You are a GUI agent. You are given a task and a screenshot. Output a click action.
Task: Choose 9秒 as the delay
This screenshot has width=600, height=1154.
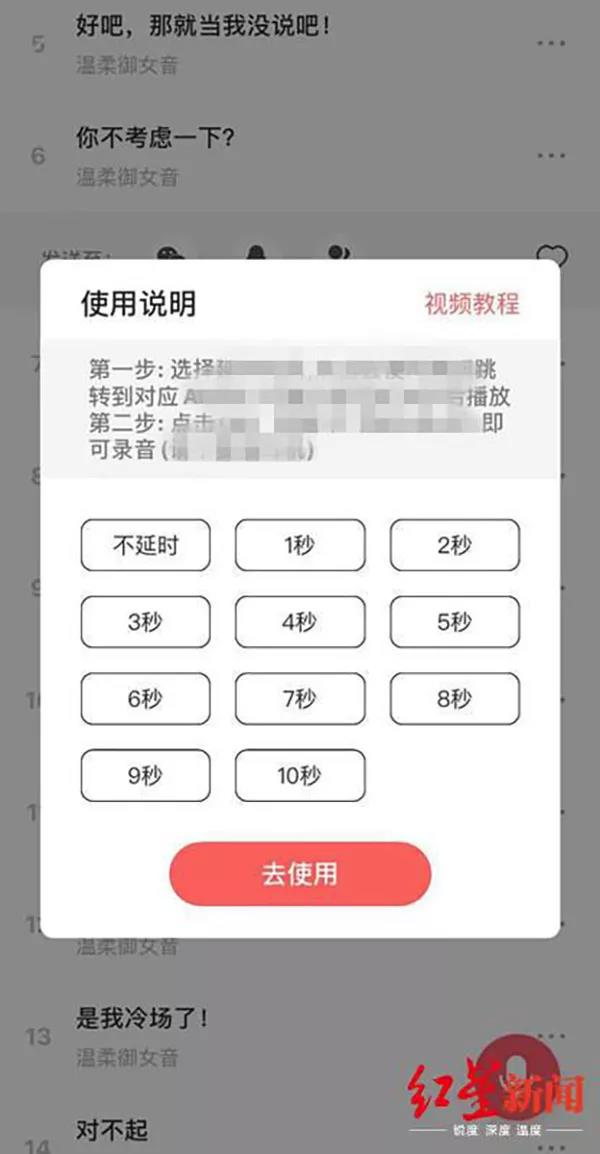coord(145,775)
